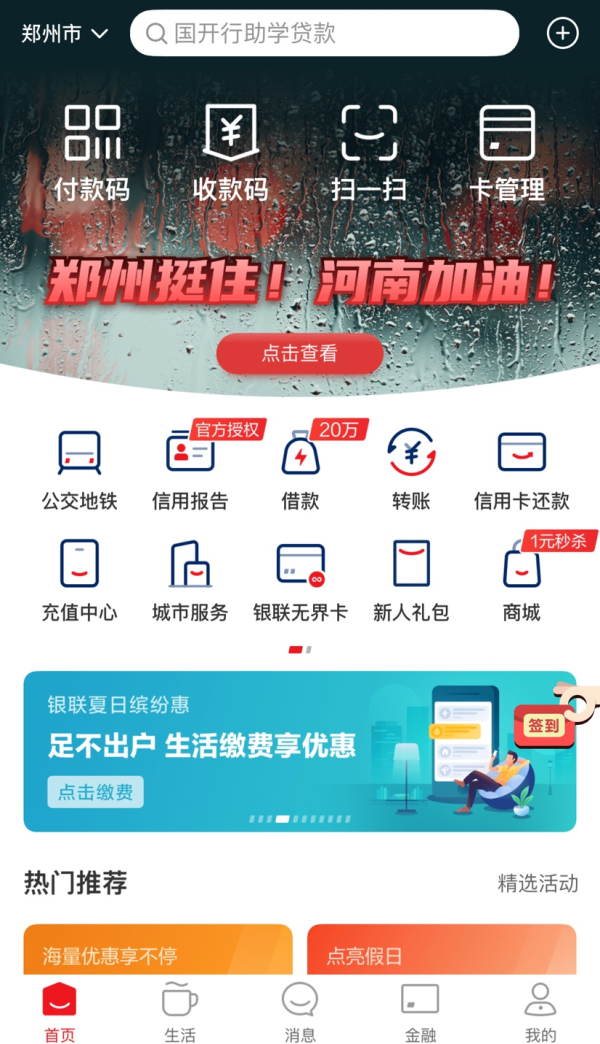This screenshot has width=600, height=1044.
Task: View 精选活动 featured activities
Action: [x=538, y=883]
